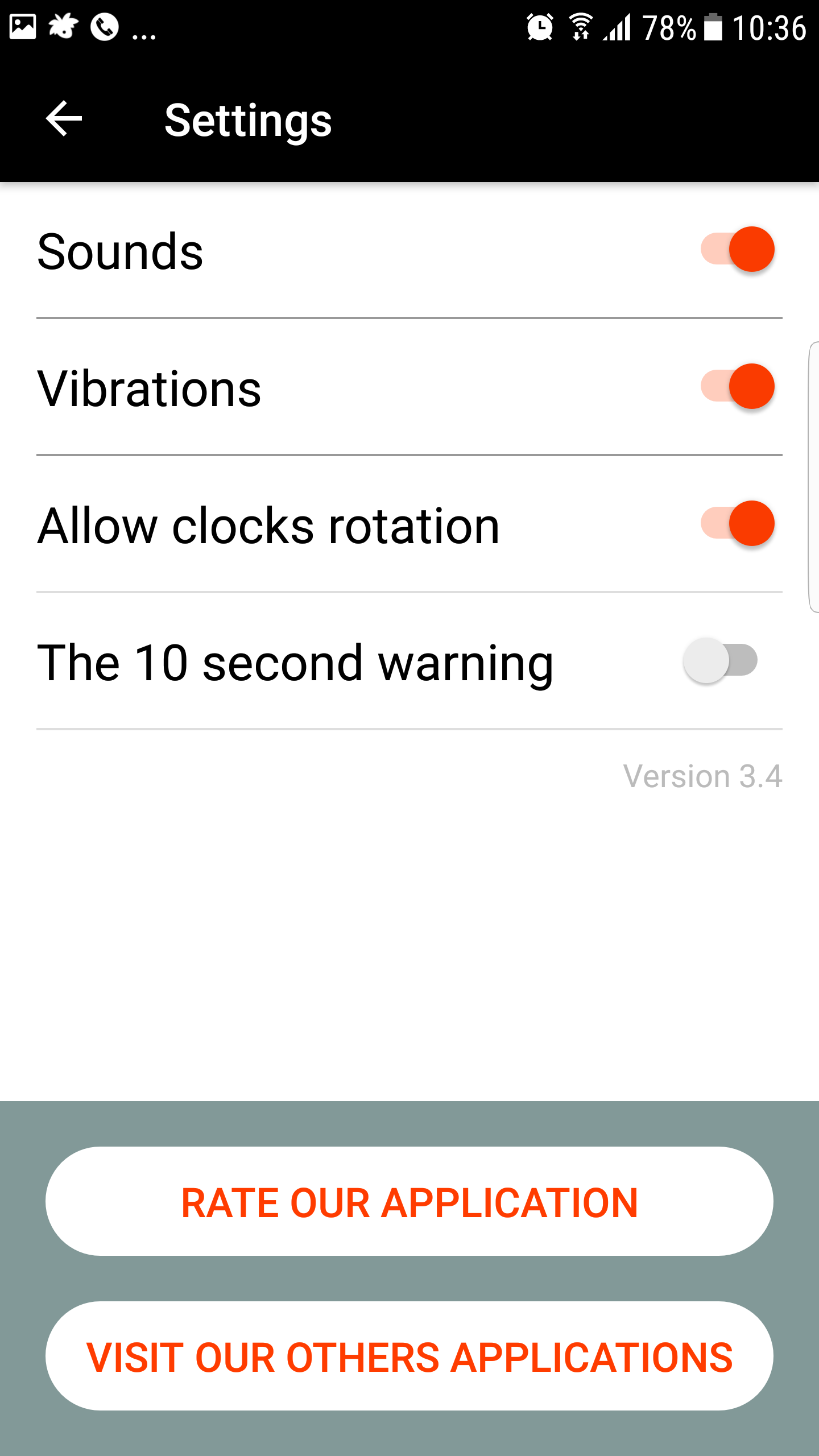Tap the Wi-Fi icon in the status bar
Viewport: 819px width, 1456px height.
tap(581, 27)
